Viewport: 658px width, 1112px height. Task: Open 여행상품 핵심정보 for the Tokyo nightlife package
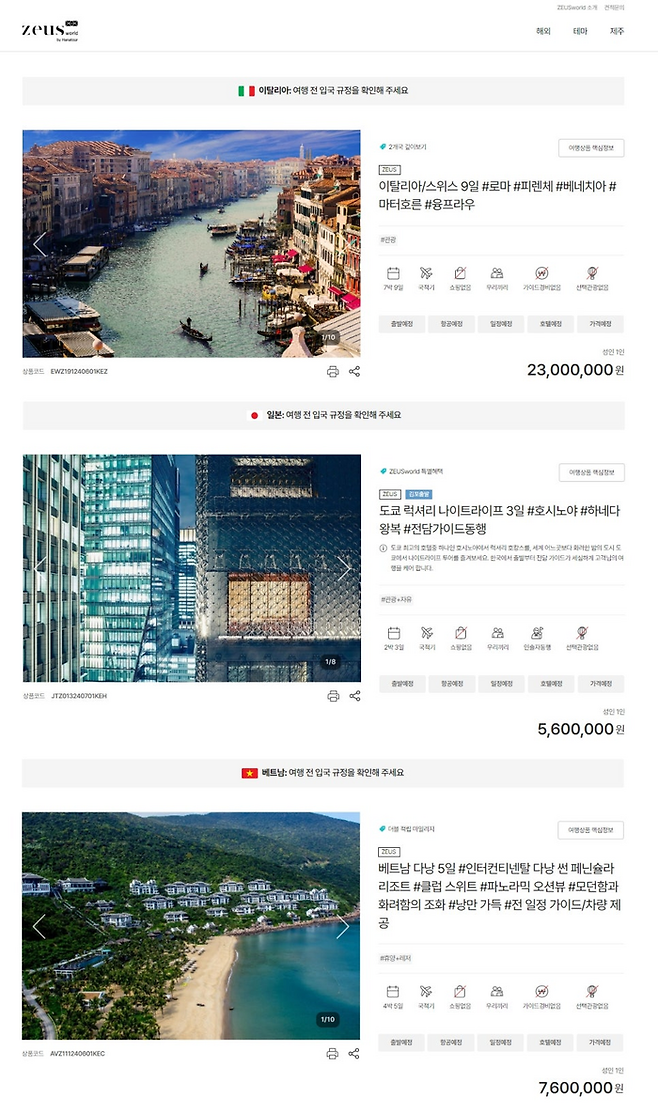tap(591, 472)
